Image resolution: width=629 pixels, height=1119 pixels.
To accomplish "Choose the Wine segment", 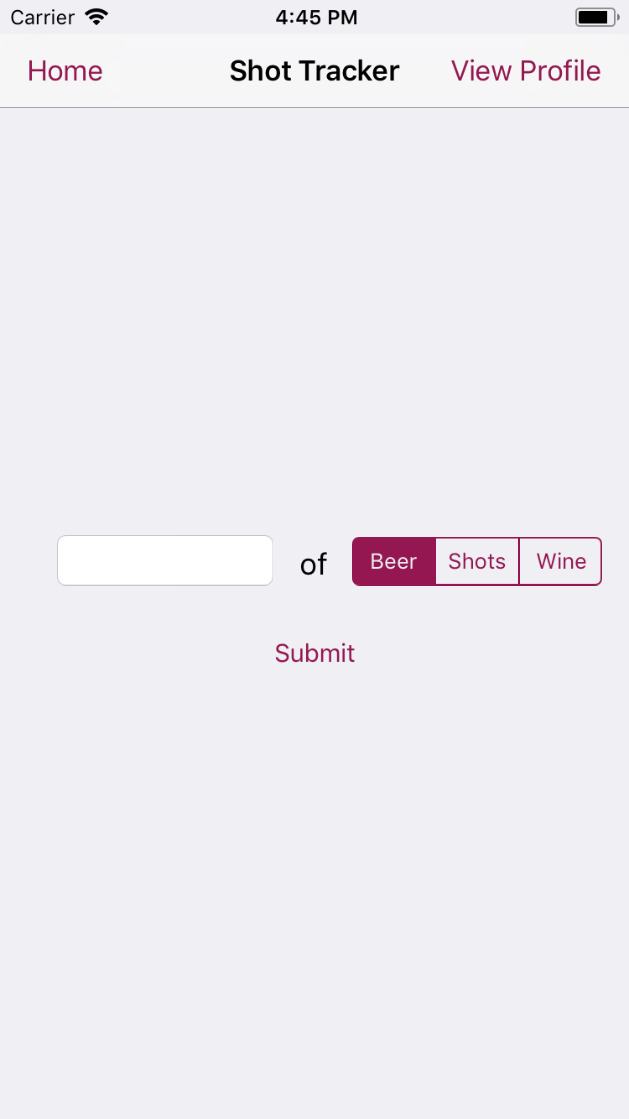I will (x=561, y=562).
